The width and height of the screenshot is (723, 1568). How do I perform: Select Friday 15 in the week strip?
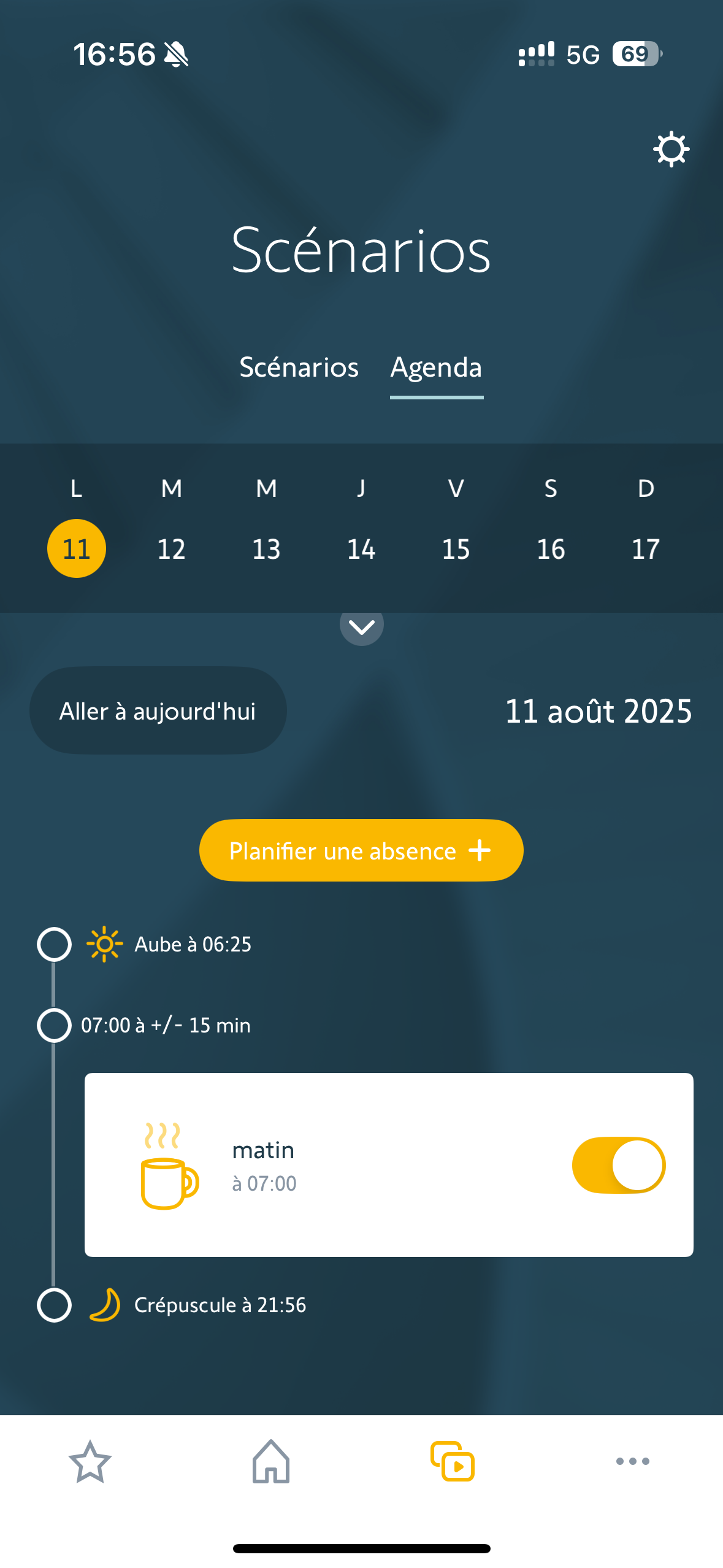[456, 548]
